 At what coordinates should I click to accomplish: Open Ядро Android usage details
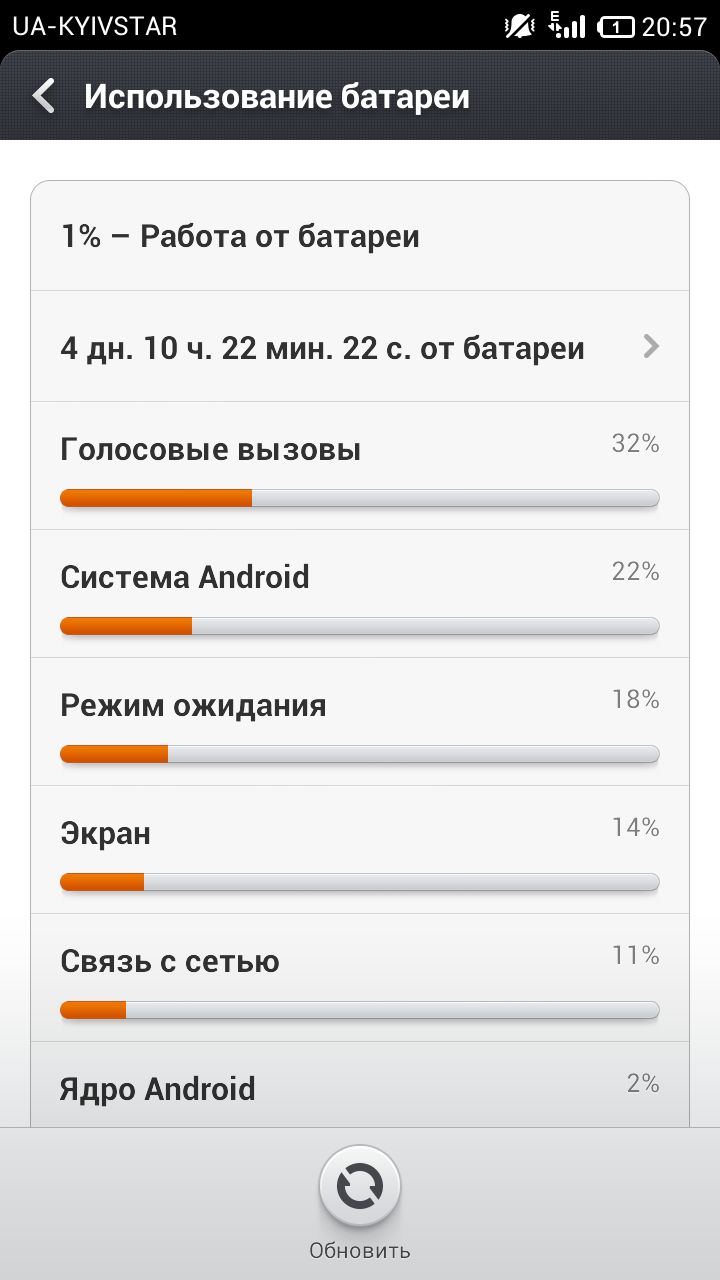tap(360, 1087)
